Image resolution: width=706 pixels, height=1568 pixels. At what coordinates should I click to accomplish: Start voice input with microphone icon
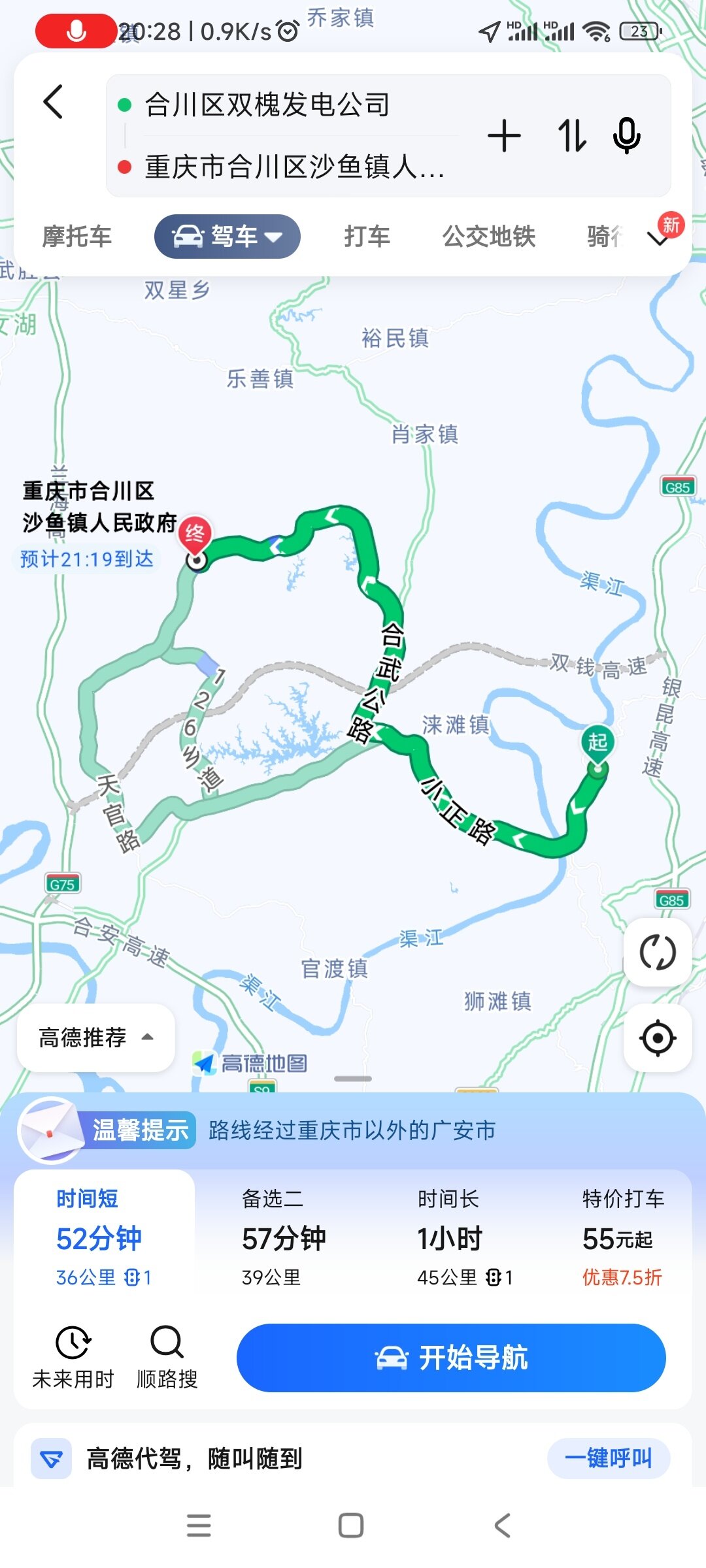click(626, 137)
